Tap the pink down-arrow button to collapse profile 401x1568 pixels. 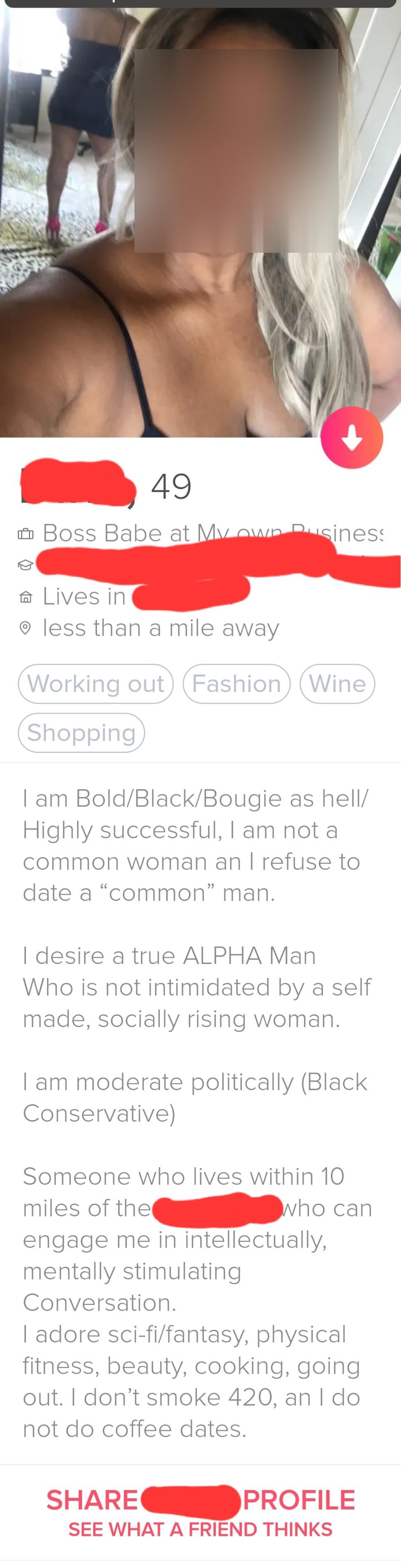click(351, 437)
